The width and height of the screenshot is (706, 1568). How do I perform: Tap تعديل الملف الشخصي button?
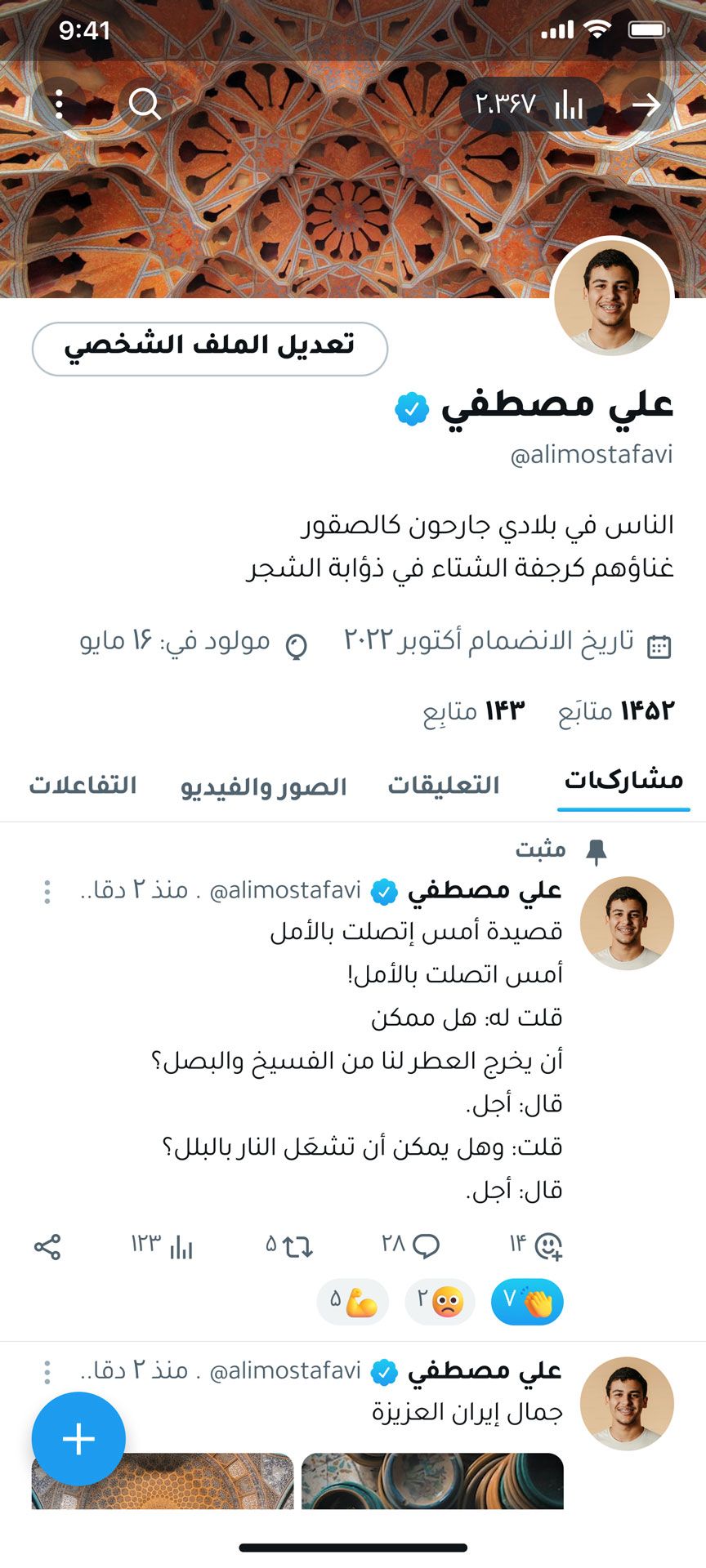[209, 349]
